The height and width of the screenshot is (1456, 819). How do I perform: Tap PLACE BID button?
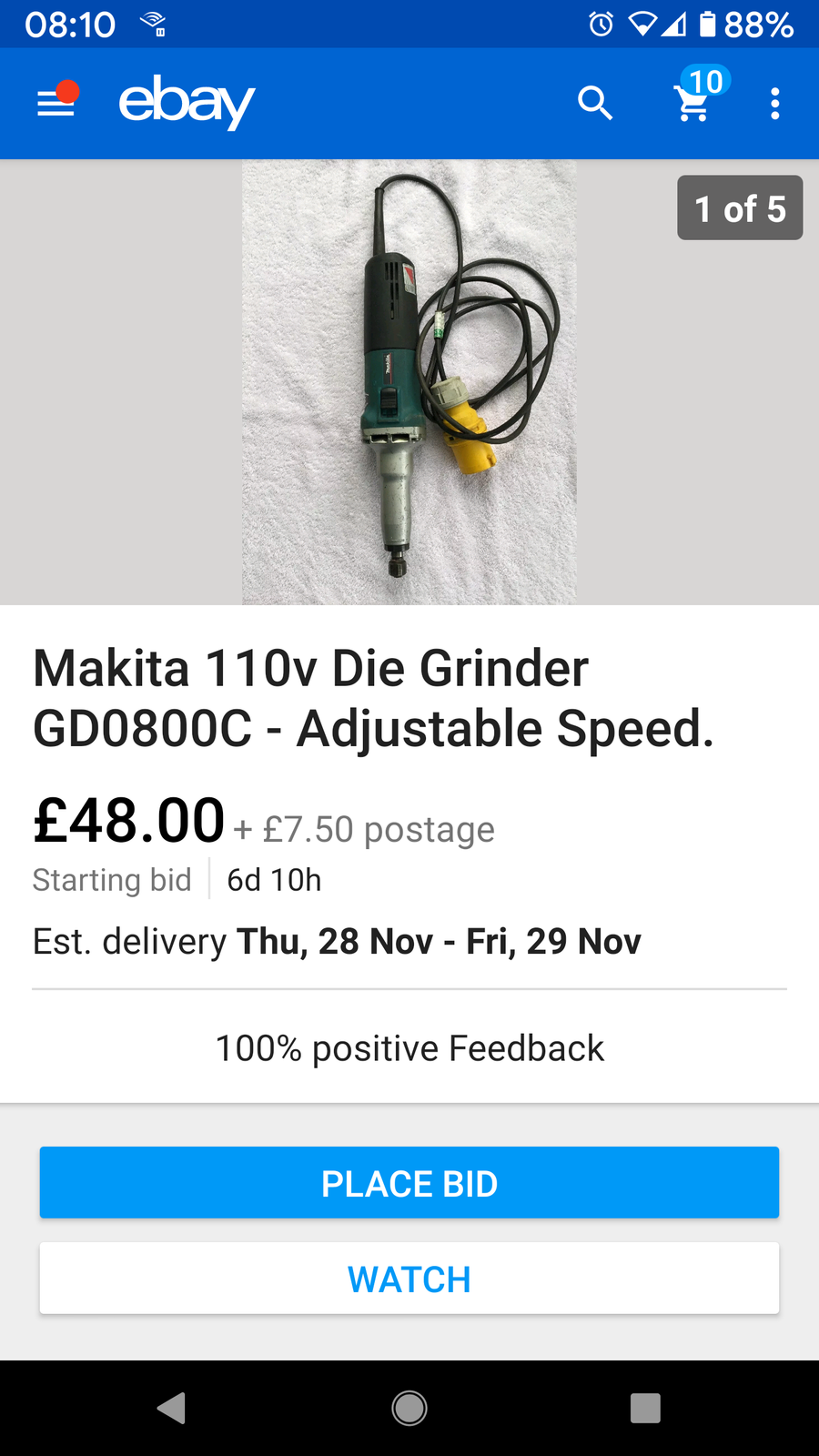409,1183
